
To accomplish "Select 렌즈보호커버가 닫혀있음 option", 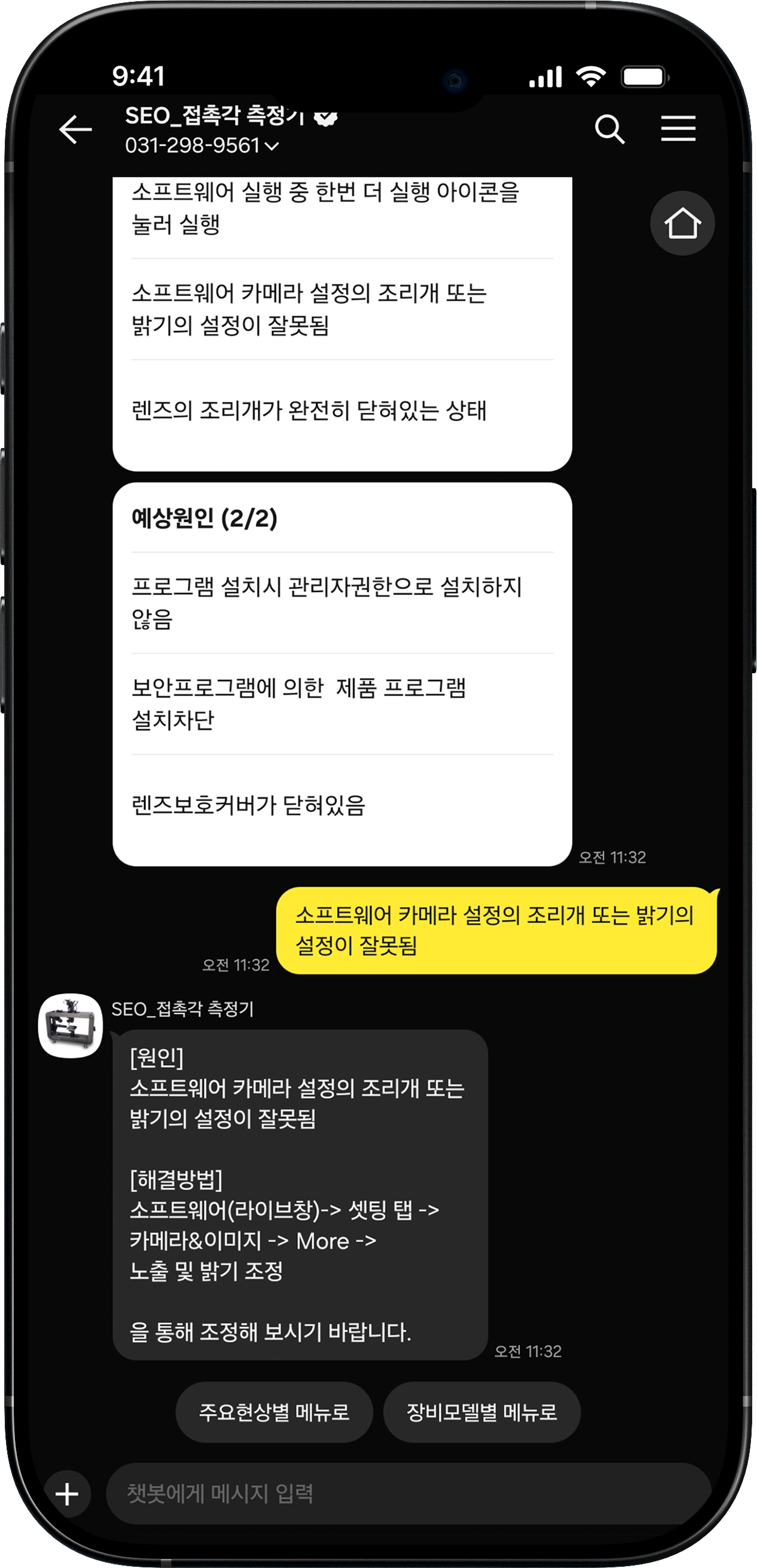I will tap(342, 805).
